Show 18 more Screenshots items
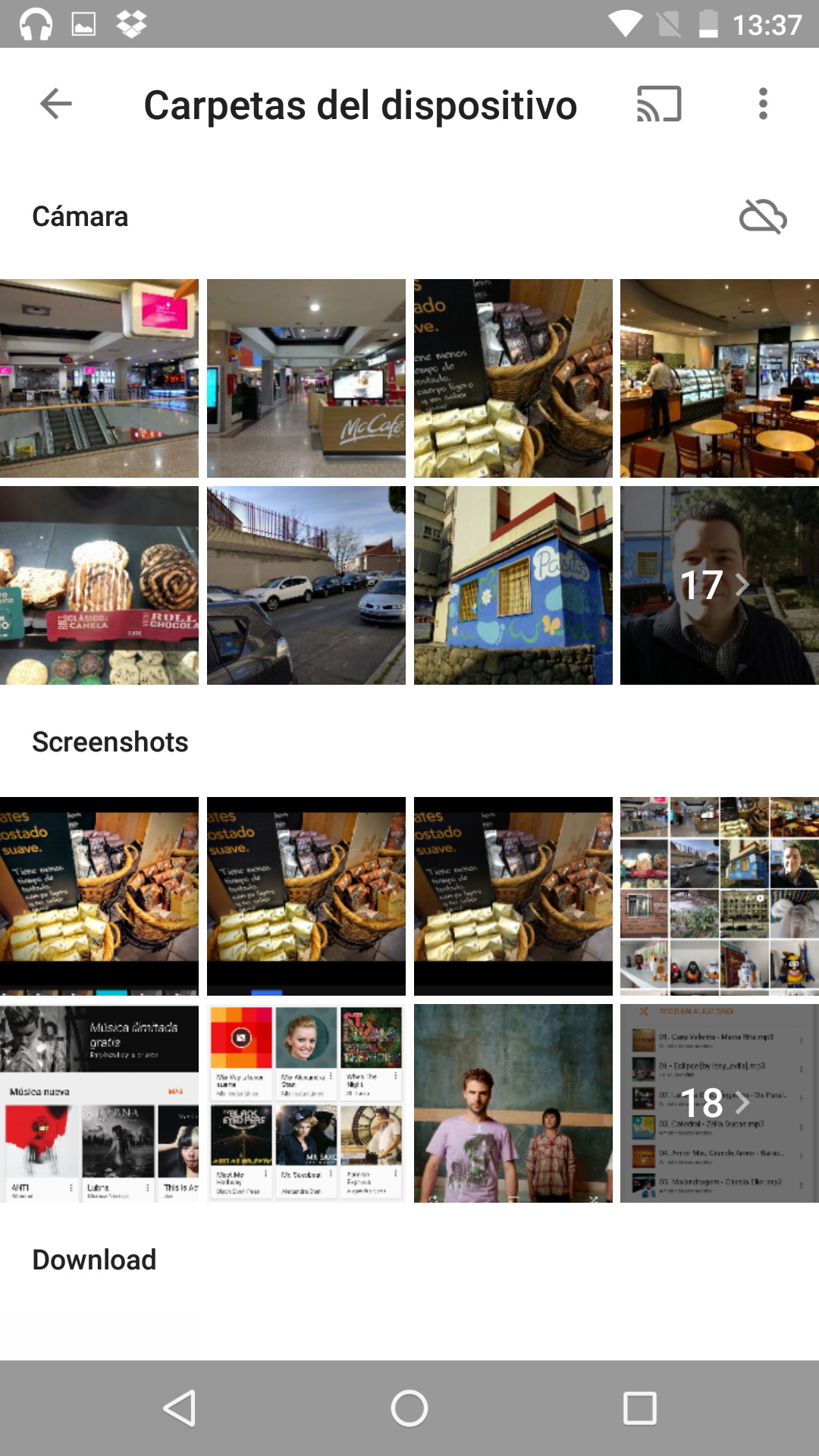The height and width of the screenshot is (1456, 819). pos(719,1103)
